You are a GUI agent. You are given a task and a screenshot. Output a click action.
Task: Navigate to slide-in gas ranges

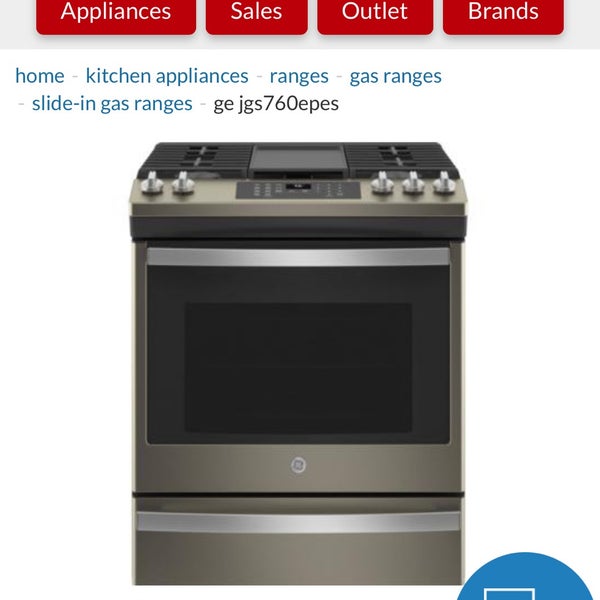[x=112, y=103]
